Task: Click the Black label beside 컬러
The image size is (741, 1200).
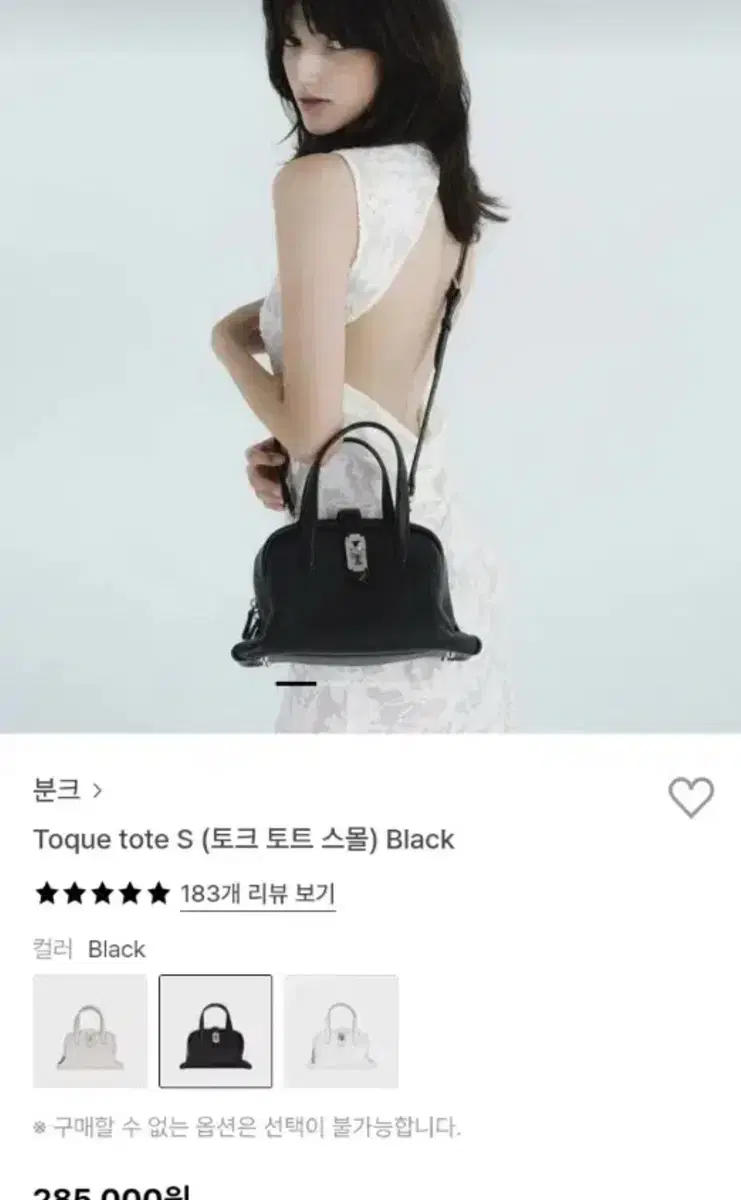Action: [116, 947]
